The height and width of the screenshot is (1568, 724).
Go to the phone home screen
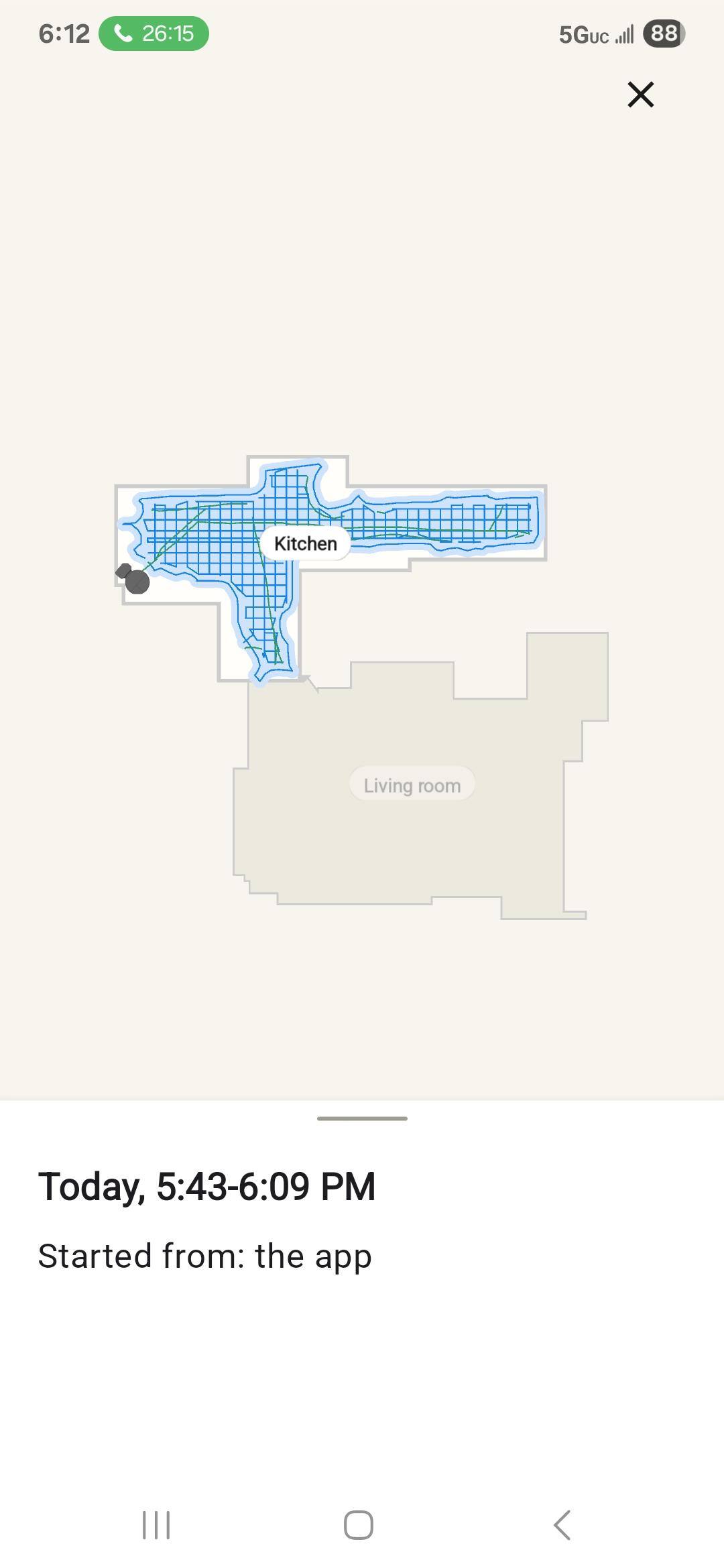(359, 1525)
